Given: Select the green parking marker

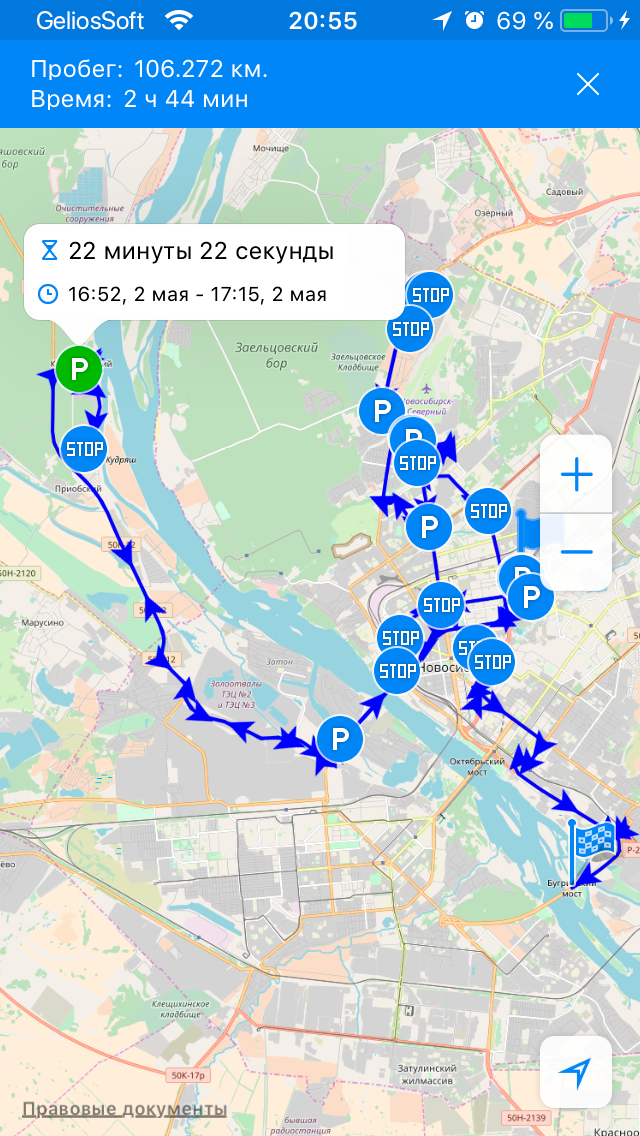Looking at the screenshot, I should pos(77,369).
